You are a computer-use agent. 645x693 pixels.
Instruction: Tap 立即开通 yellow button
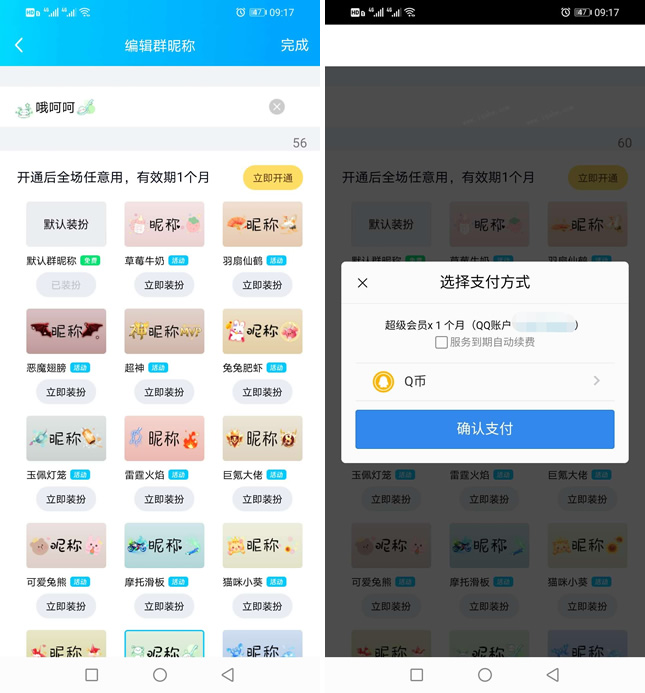[272, 178]
